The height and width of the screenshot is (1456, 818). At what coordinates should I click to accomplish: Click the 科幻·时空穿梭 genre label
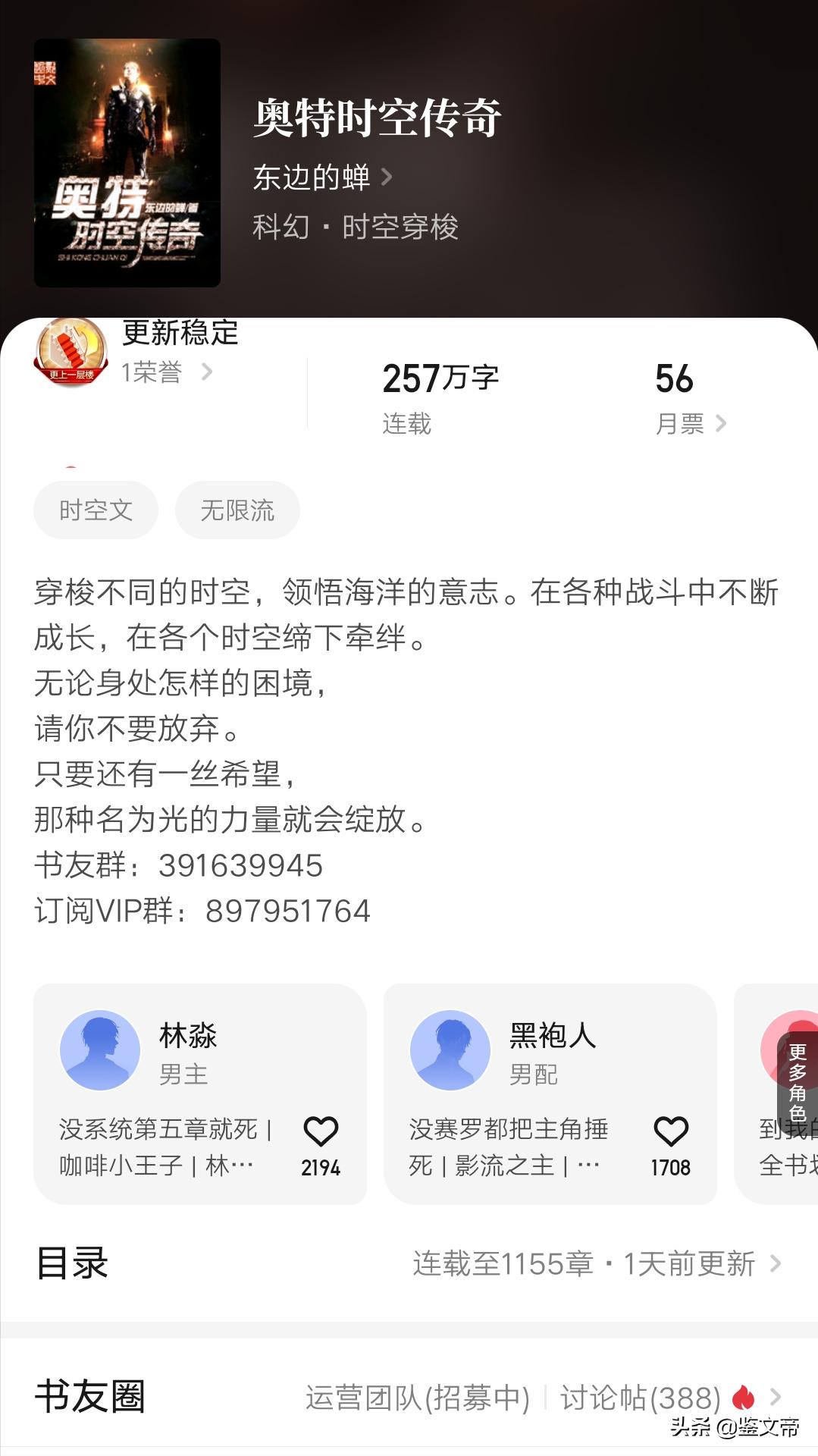coord(355,226)
